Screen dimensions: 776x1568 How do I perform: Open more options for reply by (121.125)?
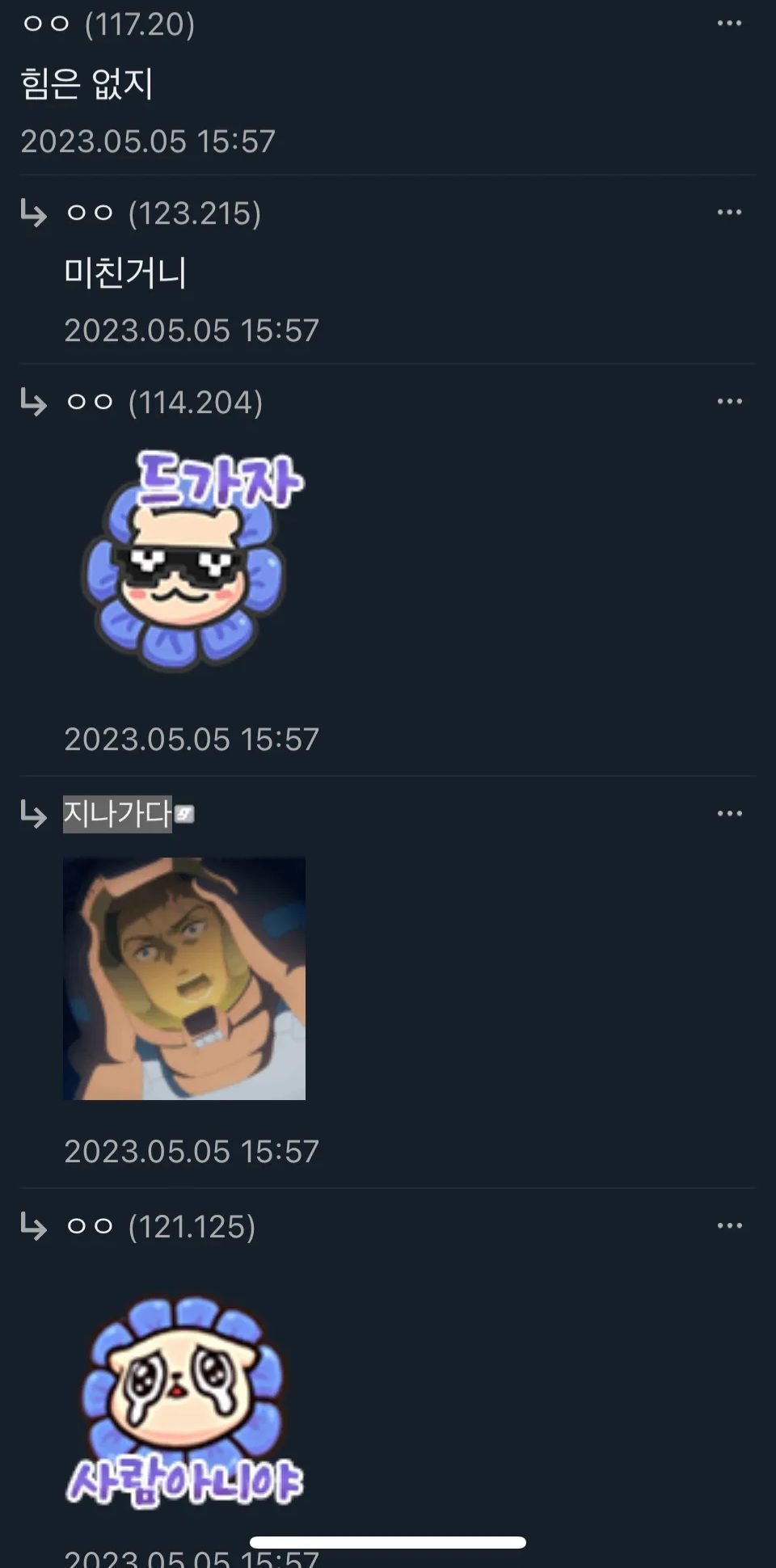click(x=729, y=1226)
